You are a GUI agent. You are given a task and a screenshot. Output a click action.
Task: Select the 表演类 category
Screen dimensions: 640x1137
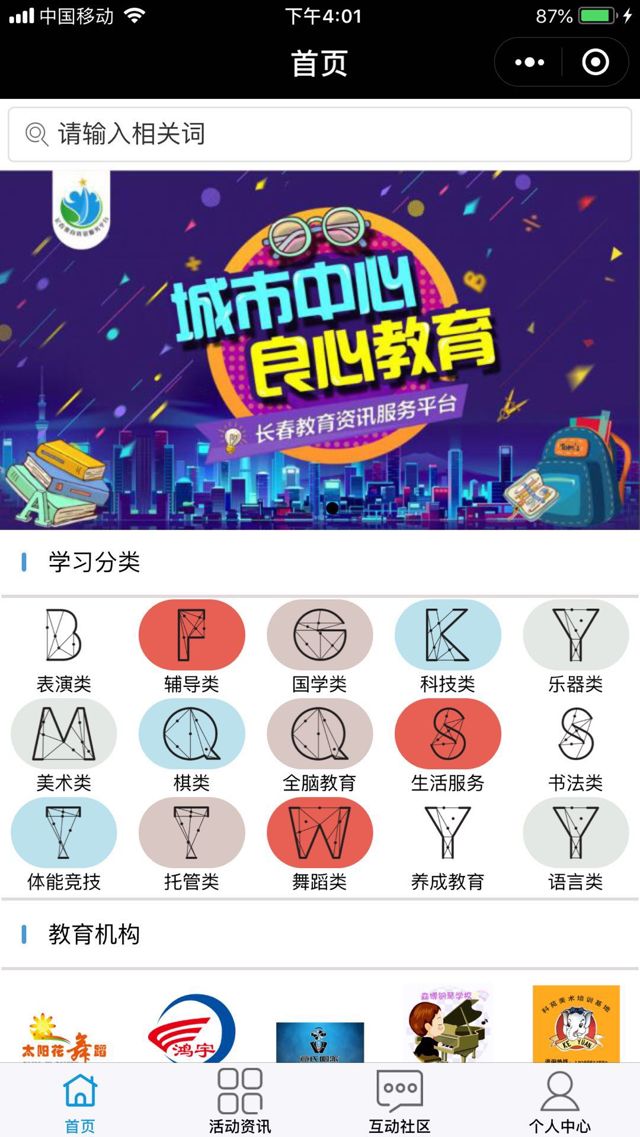pos(64,646)
